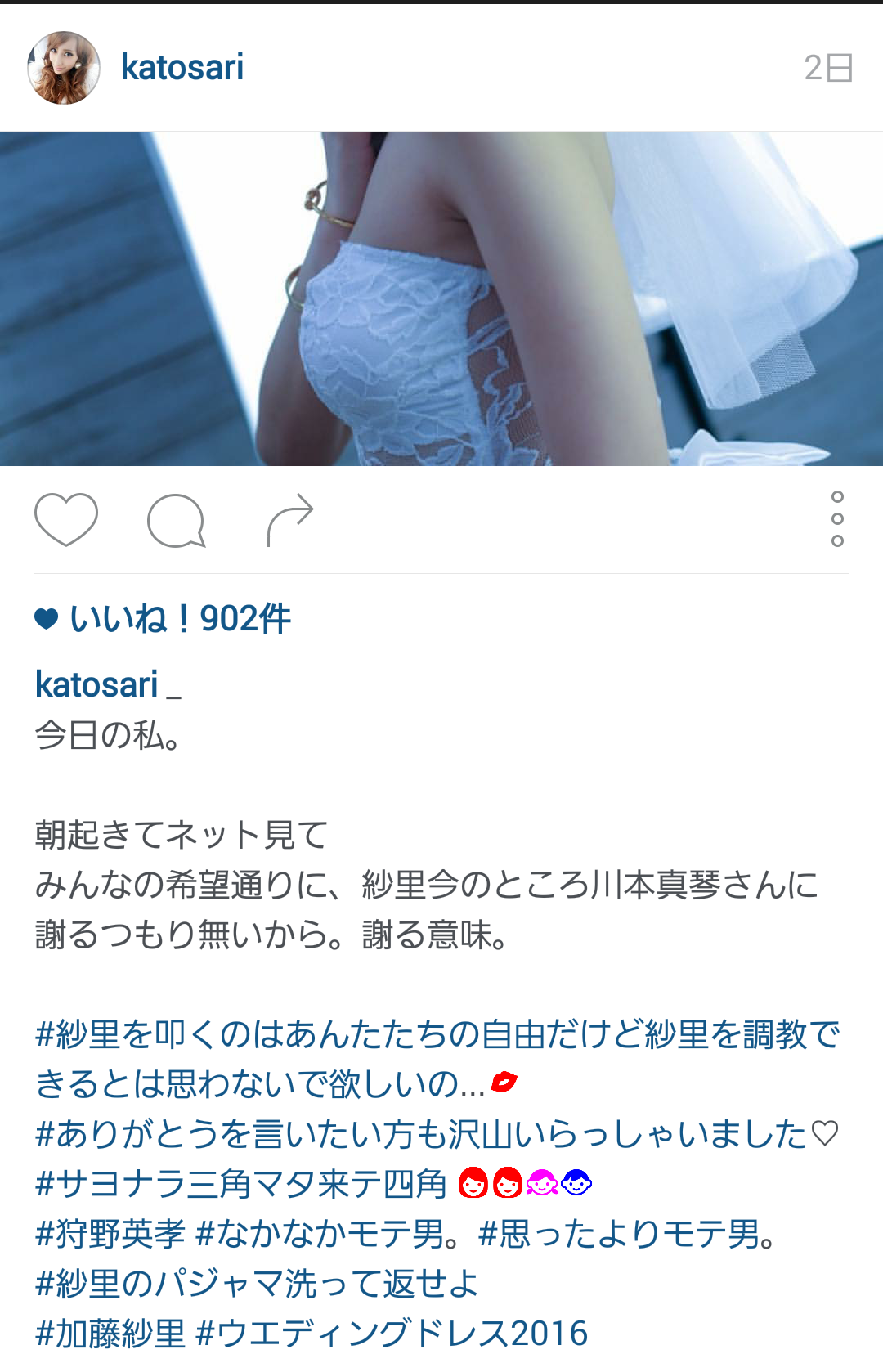This screenshot has height=1372, width=883.
Task: Like the katosari post with heart icon
Action: [x=66, y=520]
